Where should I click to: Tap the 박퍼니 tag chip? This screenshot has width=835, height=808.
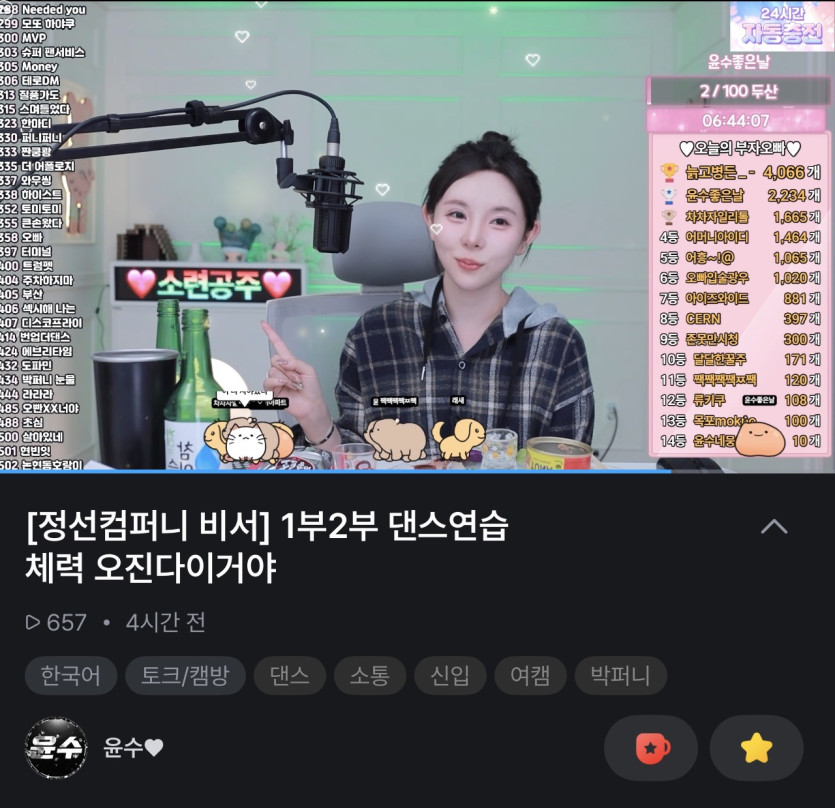(x=620, y=676)
